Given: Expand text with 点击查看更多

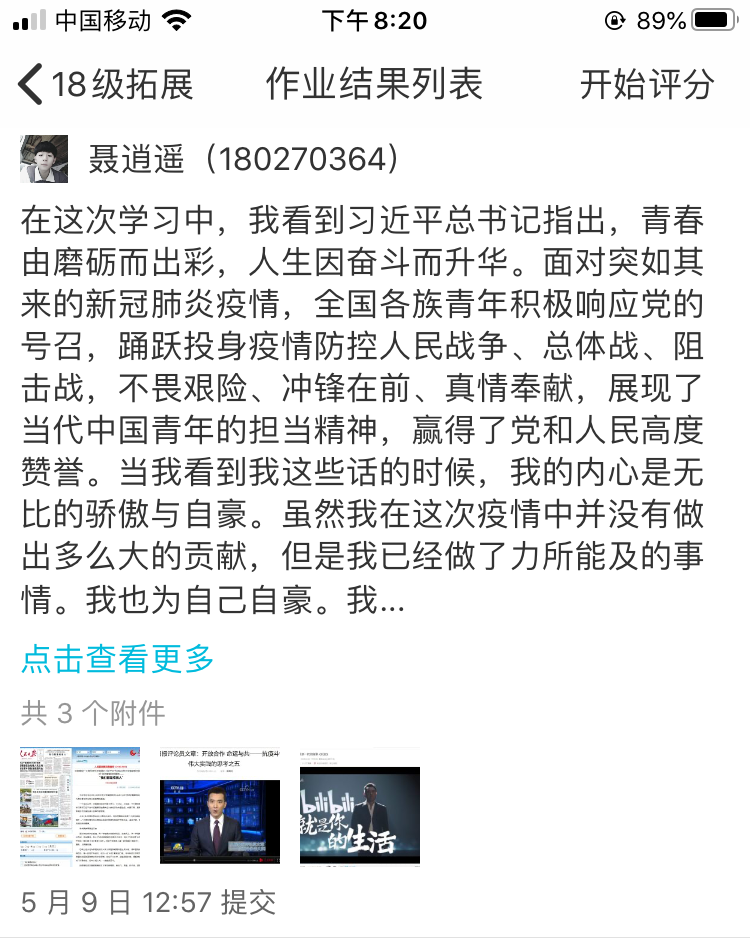Looking at the screenshot, I should pyautogui.click(x=118, y=659).
